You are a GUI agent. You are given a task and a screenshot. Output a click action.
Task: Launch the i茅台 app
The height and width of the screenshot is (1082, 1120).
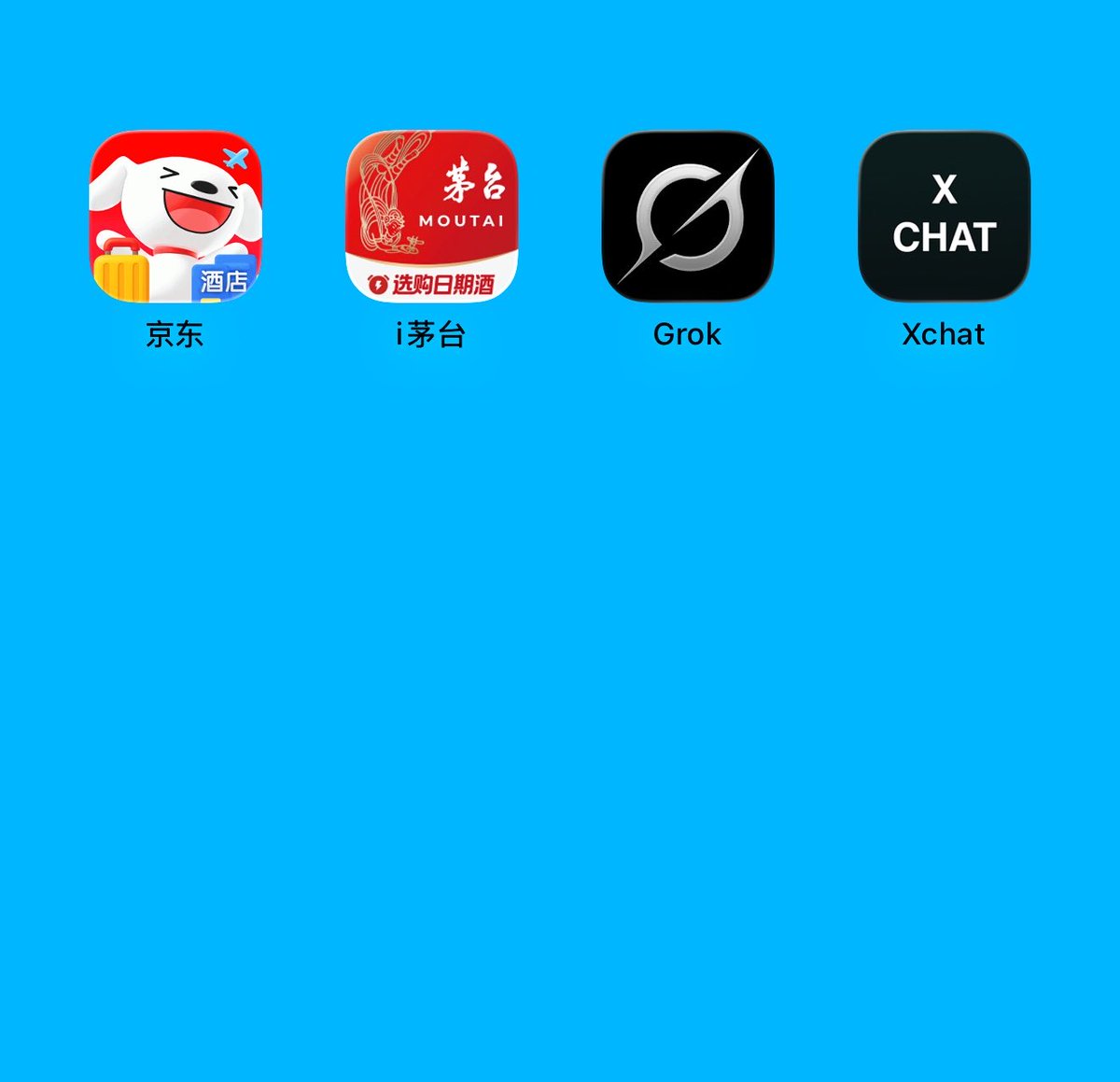pyautogui.click(x=431, y=217)
